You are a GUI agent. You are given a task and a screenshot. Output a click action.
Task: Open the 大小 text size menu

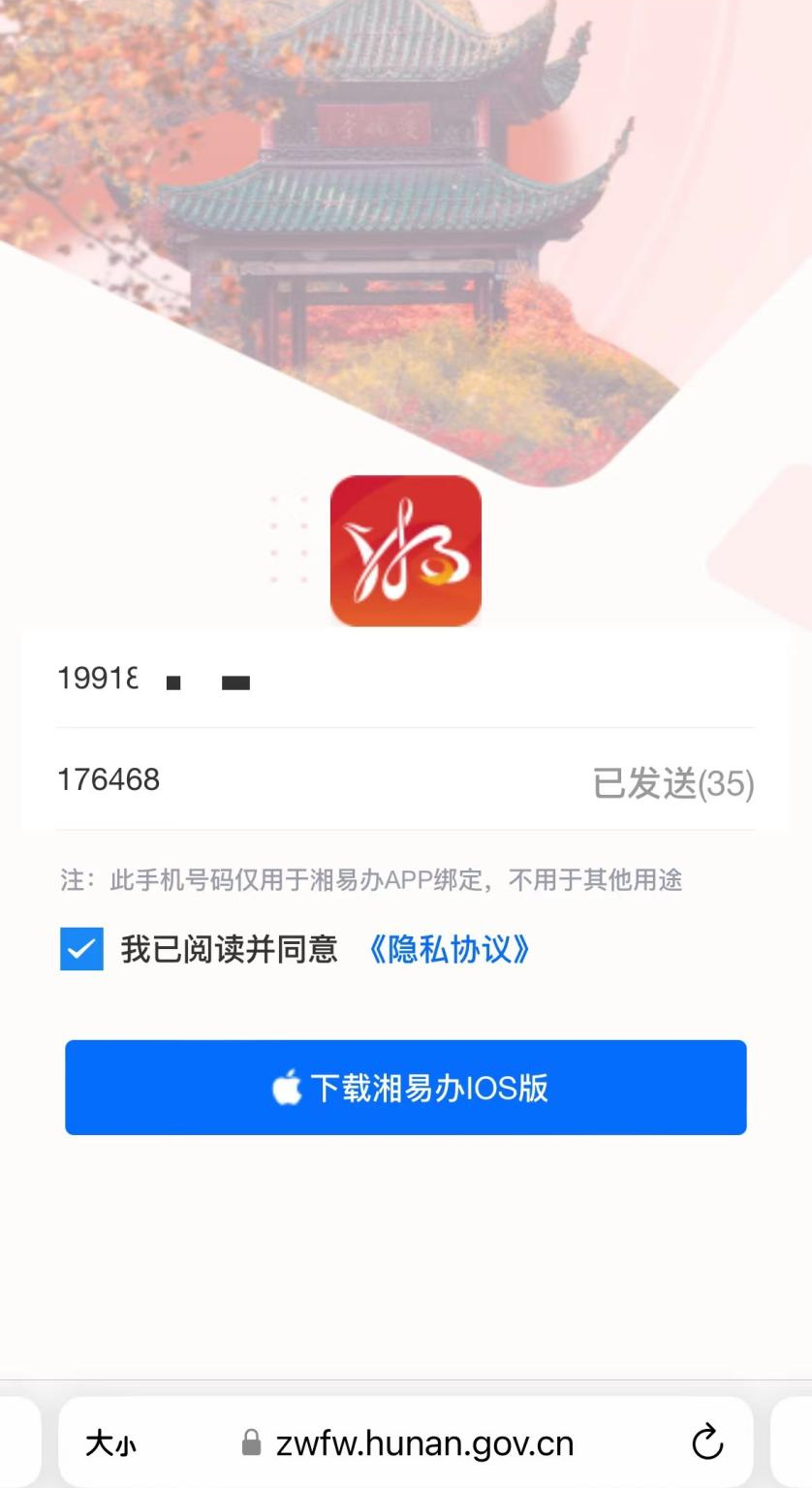(x=110, y=1444)
